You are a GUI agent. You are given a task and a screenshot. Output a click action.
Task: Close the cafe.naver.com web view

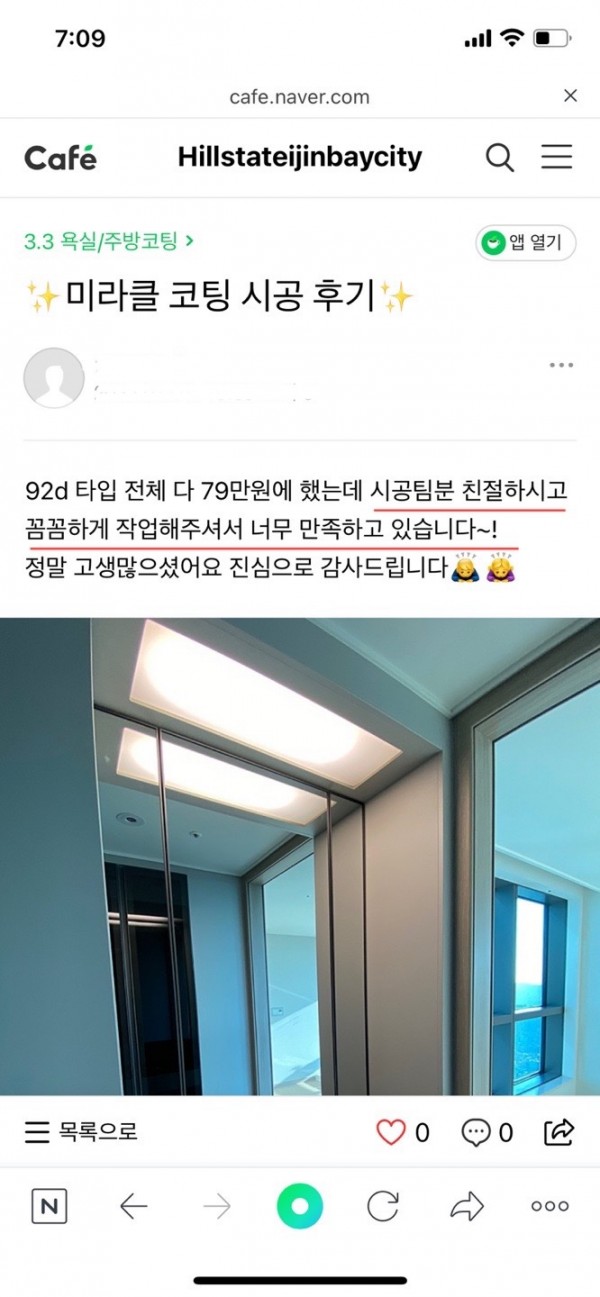click(x=570, y=96)
